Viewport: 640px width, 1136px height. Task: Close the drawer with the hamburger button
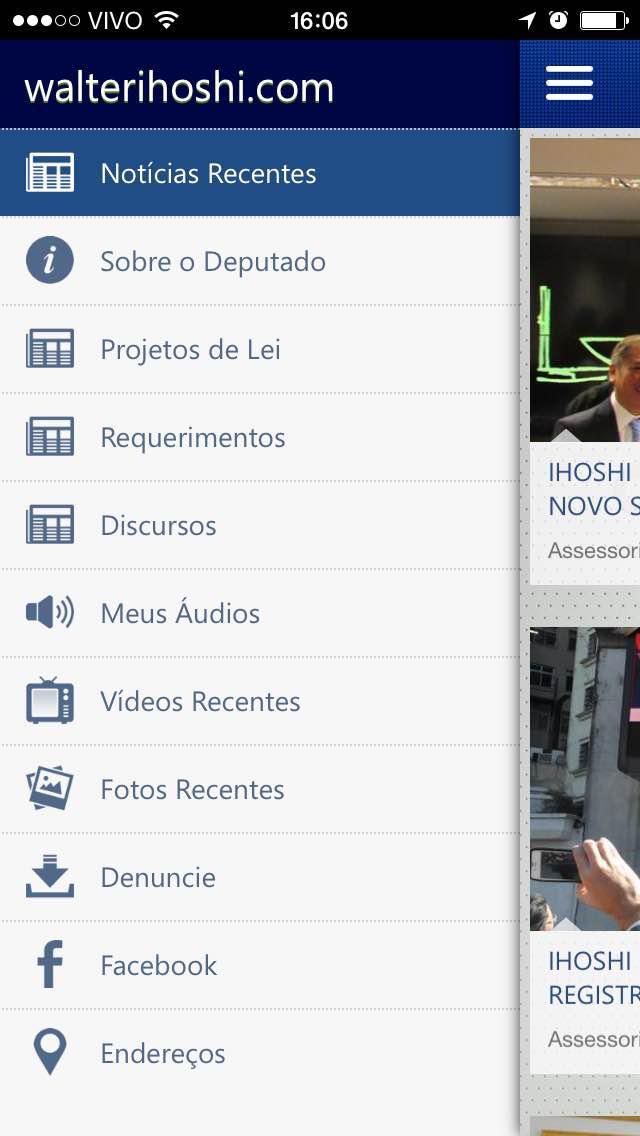(x=569, y=84)
